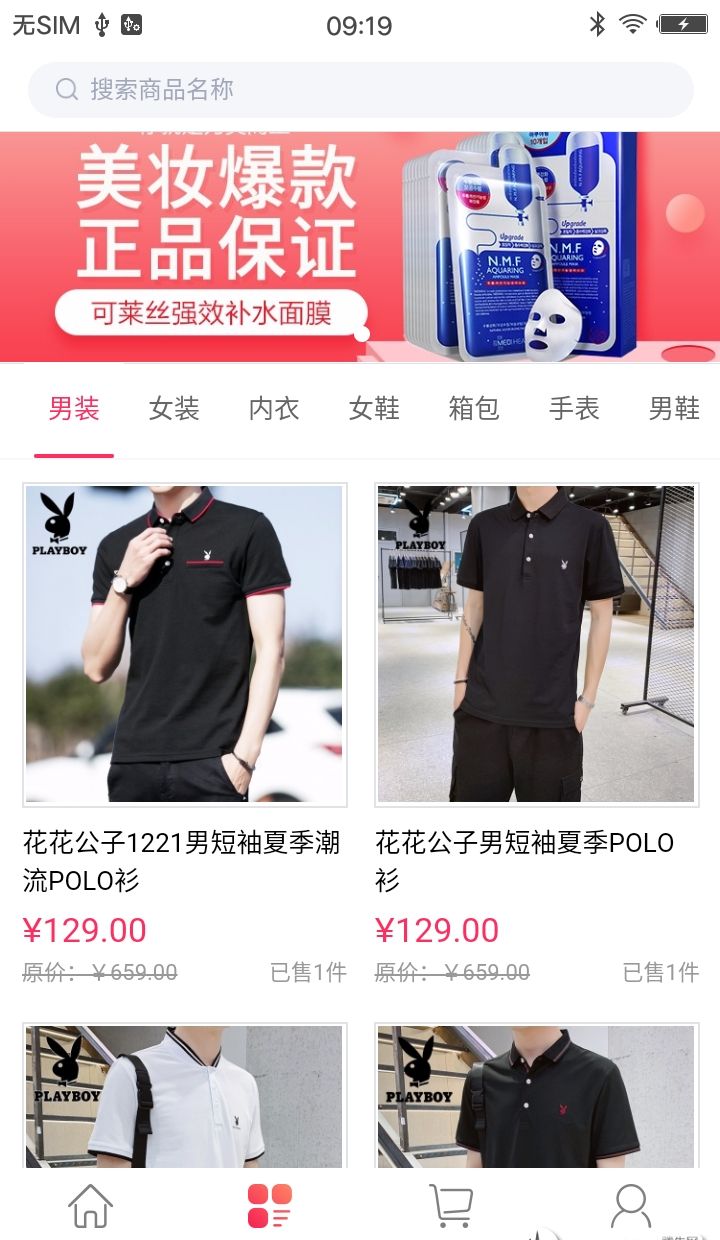720x1240 pixels.
Task: Tap the profile person icon
Action: [x=630, y=1205]
